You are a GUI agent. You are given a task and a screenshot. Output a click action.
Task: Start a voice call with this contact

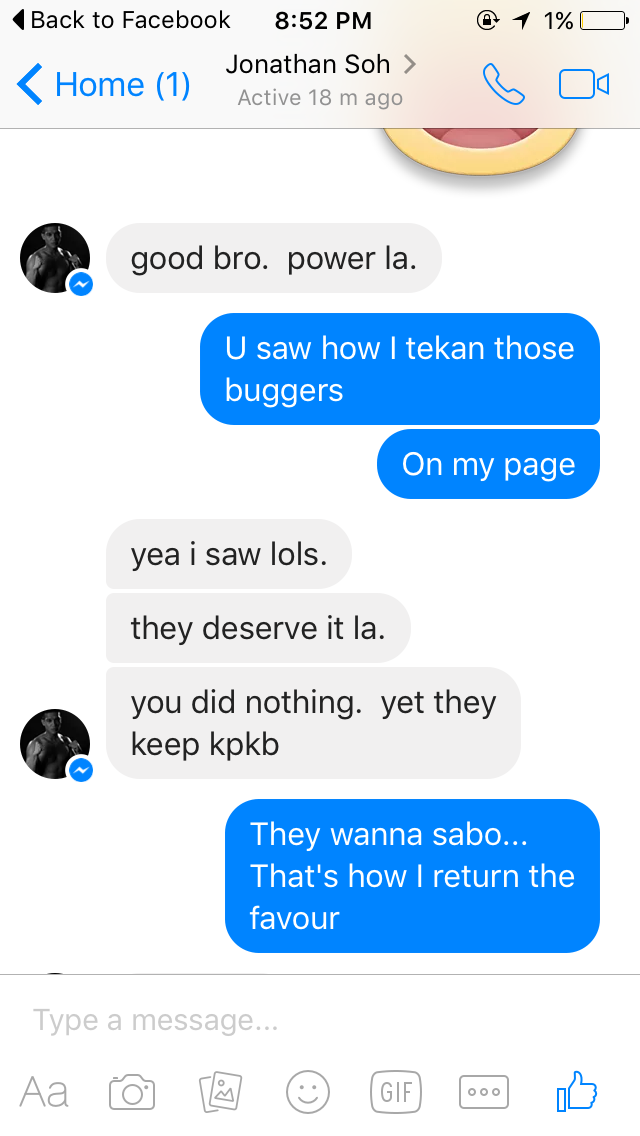504,84
